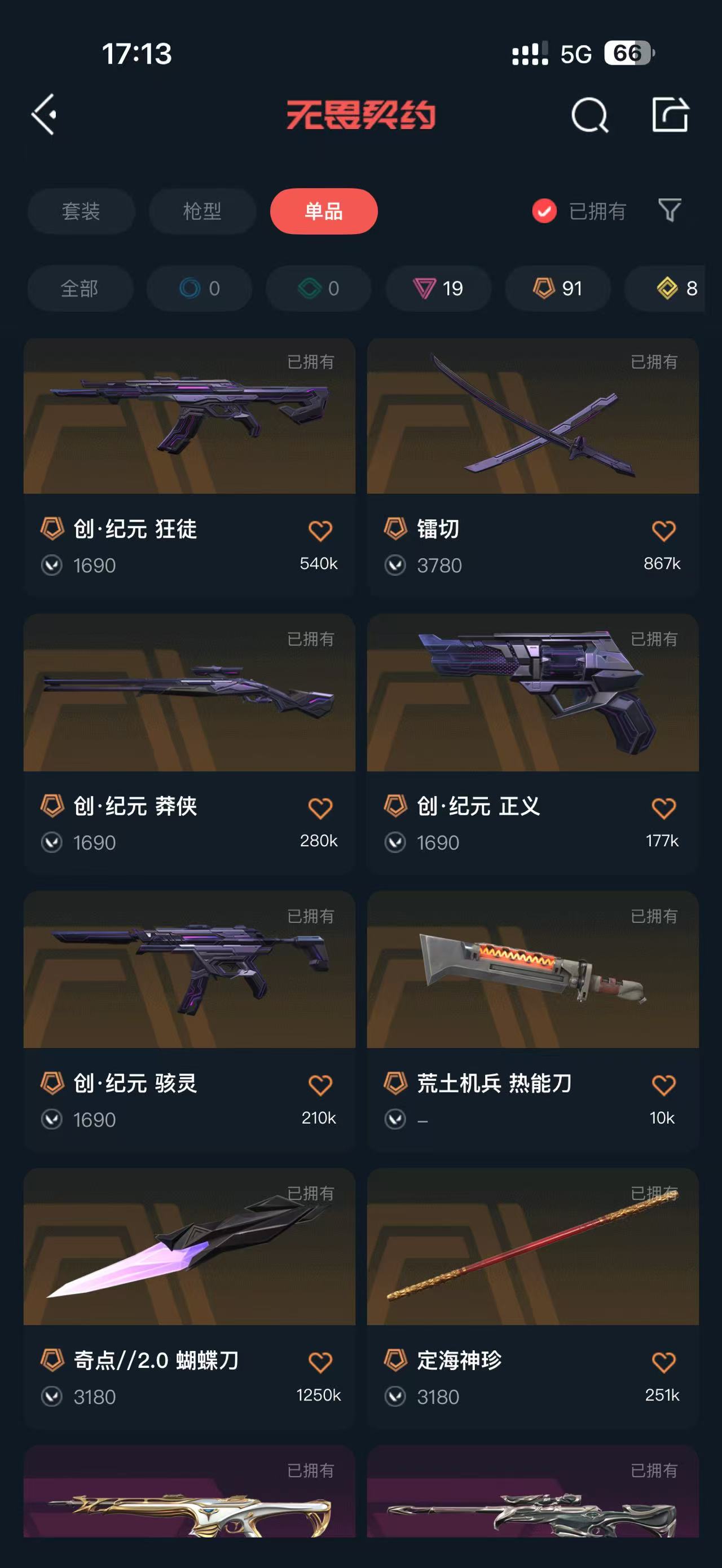
Task: Select the 全部 rarity chip
Action: [x=80, y=289]
